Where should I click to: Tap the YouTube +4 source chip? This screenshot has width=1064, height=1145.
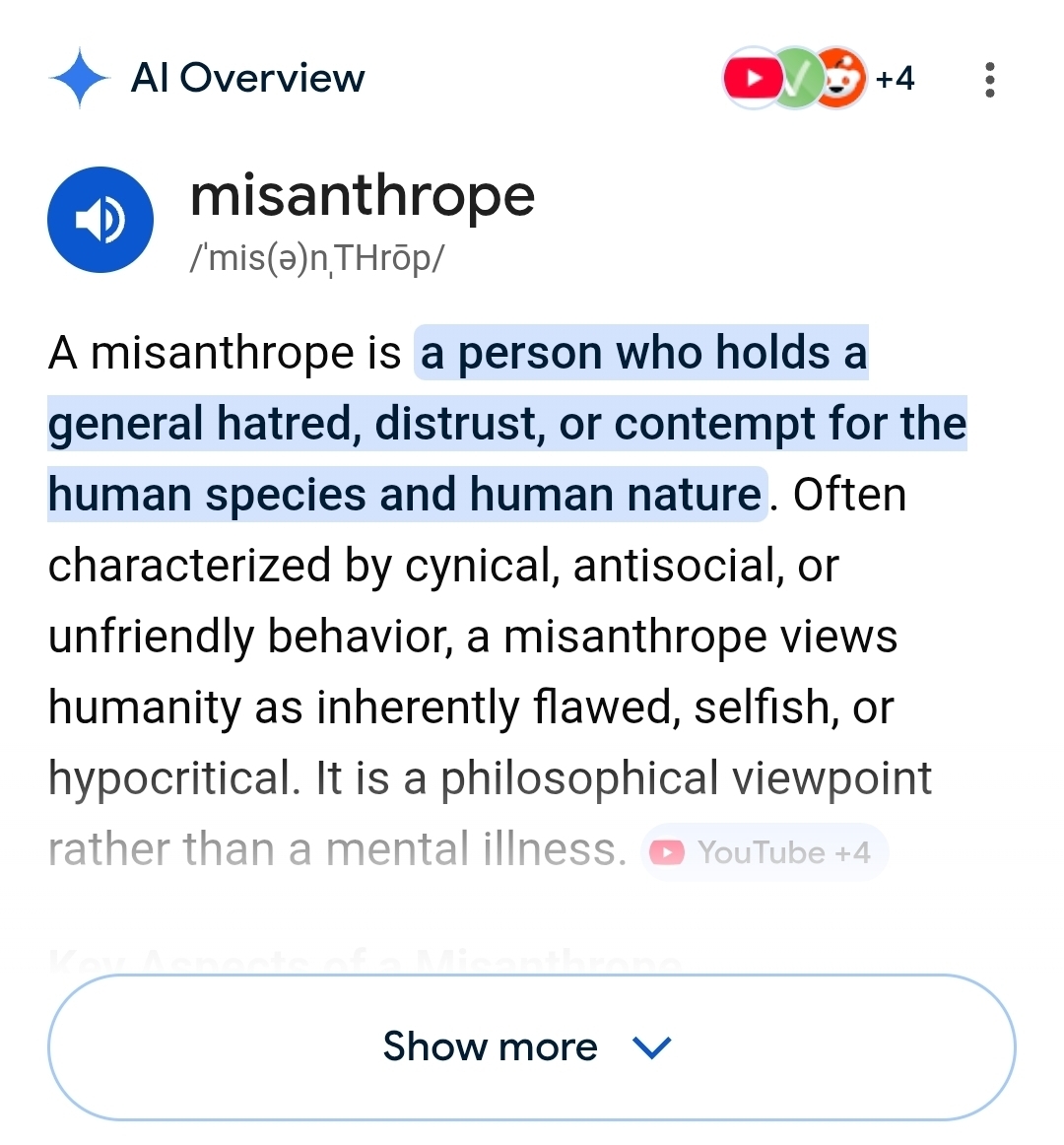pos(765,852)
